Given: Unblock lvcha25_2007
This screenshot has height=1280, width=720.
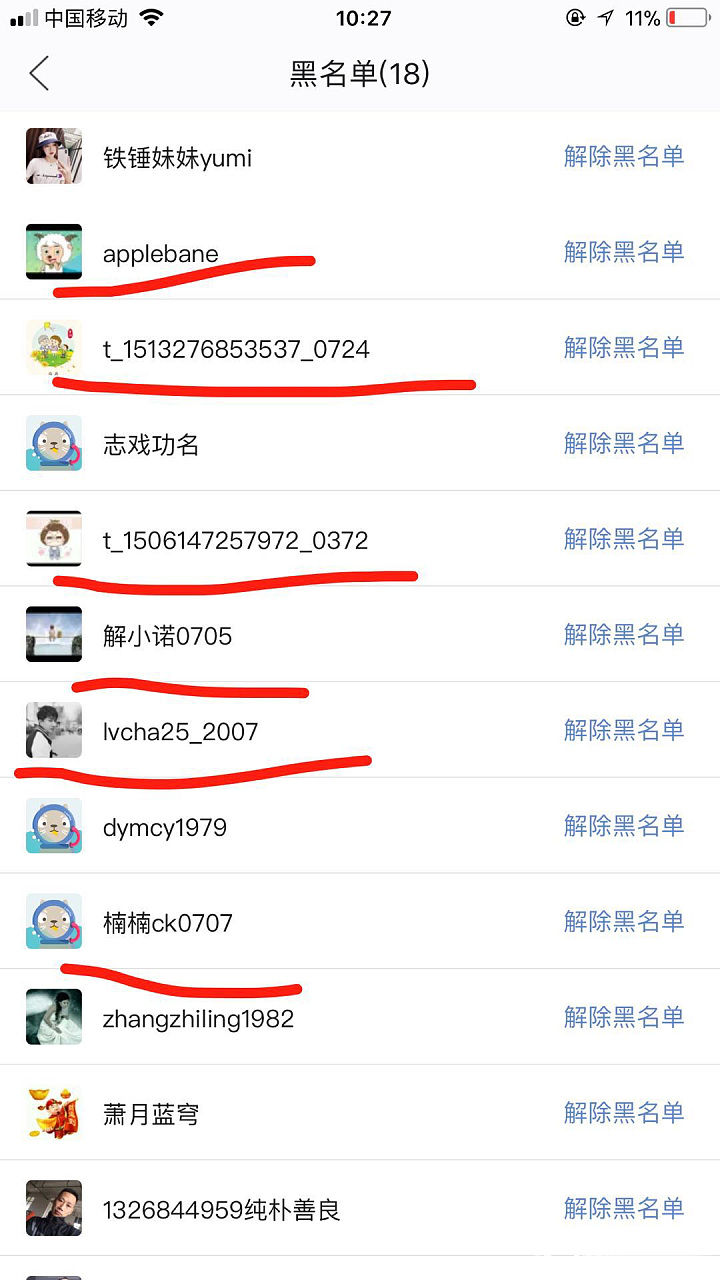Looking at the screenshot, I should [623, 730].
